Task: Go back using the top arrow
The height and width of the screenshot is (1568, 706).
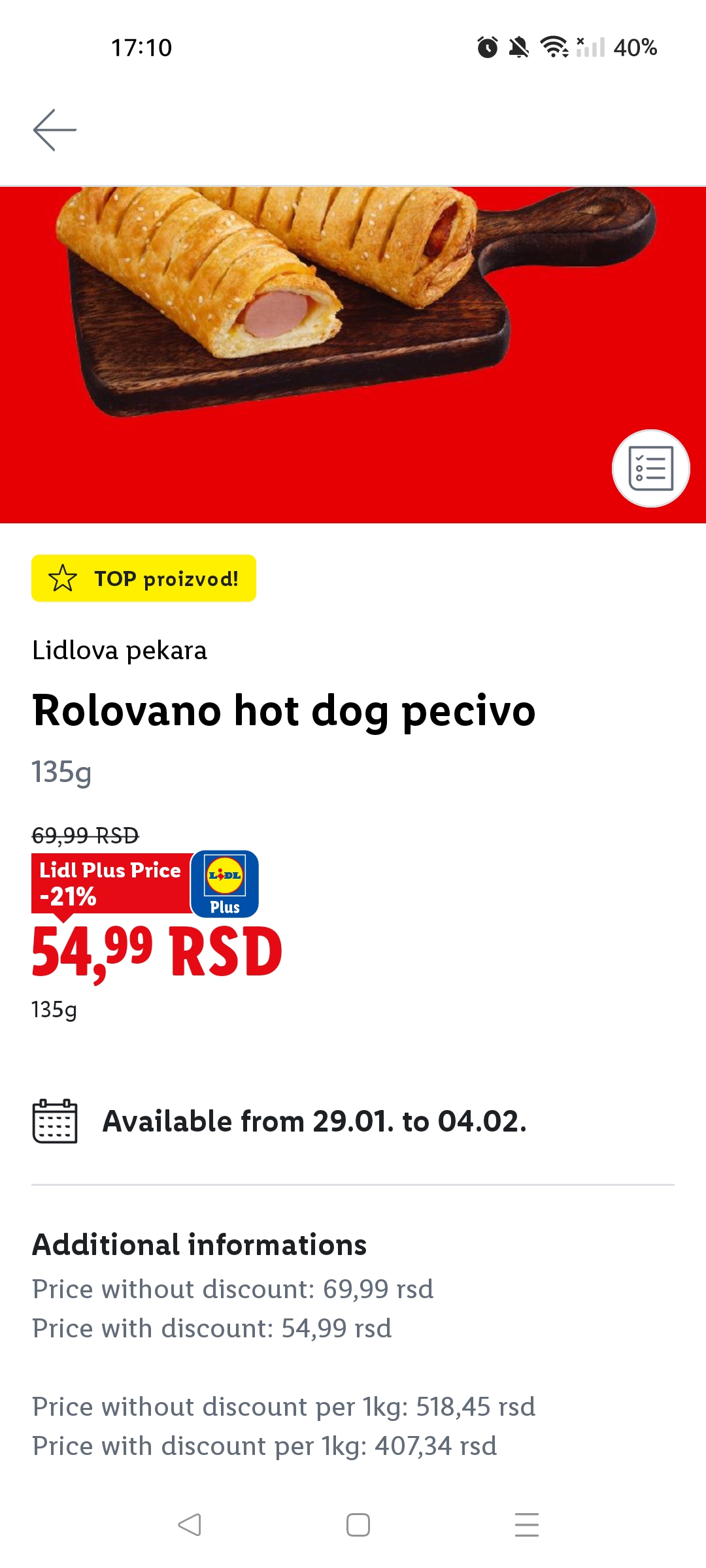Action: (x=55, y=130)
